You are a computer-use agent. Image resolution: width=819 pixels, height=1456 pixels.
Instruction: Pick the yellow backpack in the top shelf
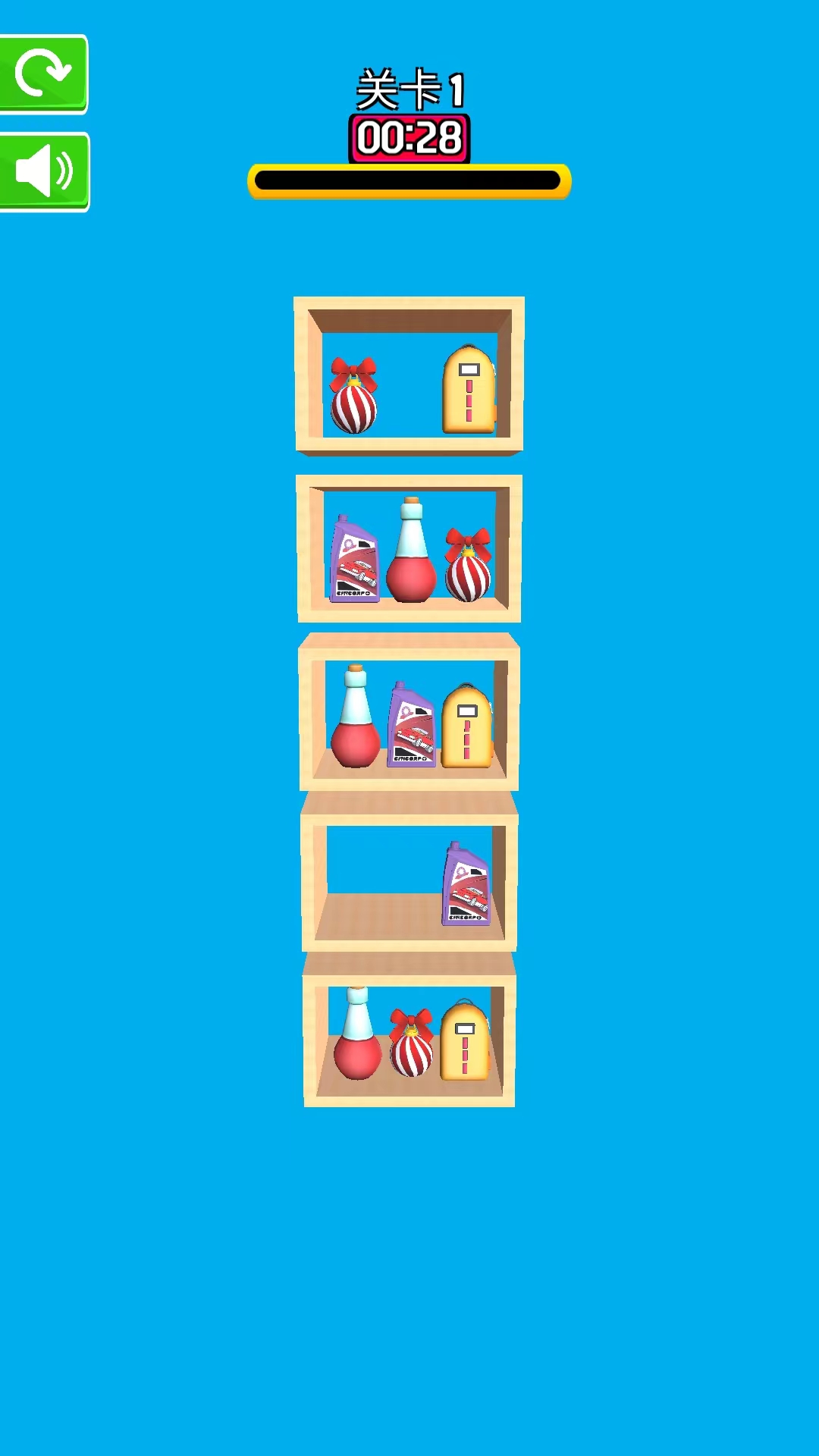point(468,391)
